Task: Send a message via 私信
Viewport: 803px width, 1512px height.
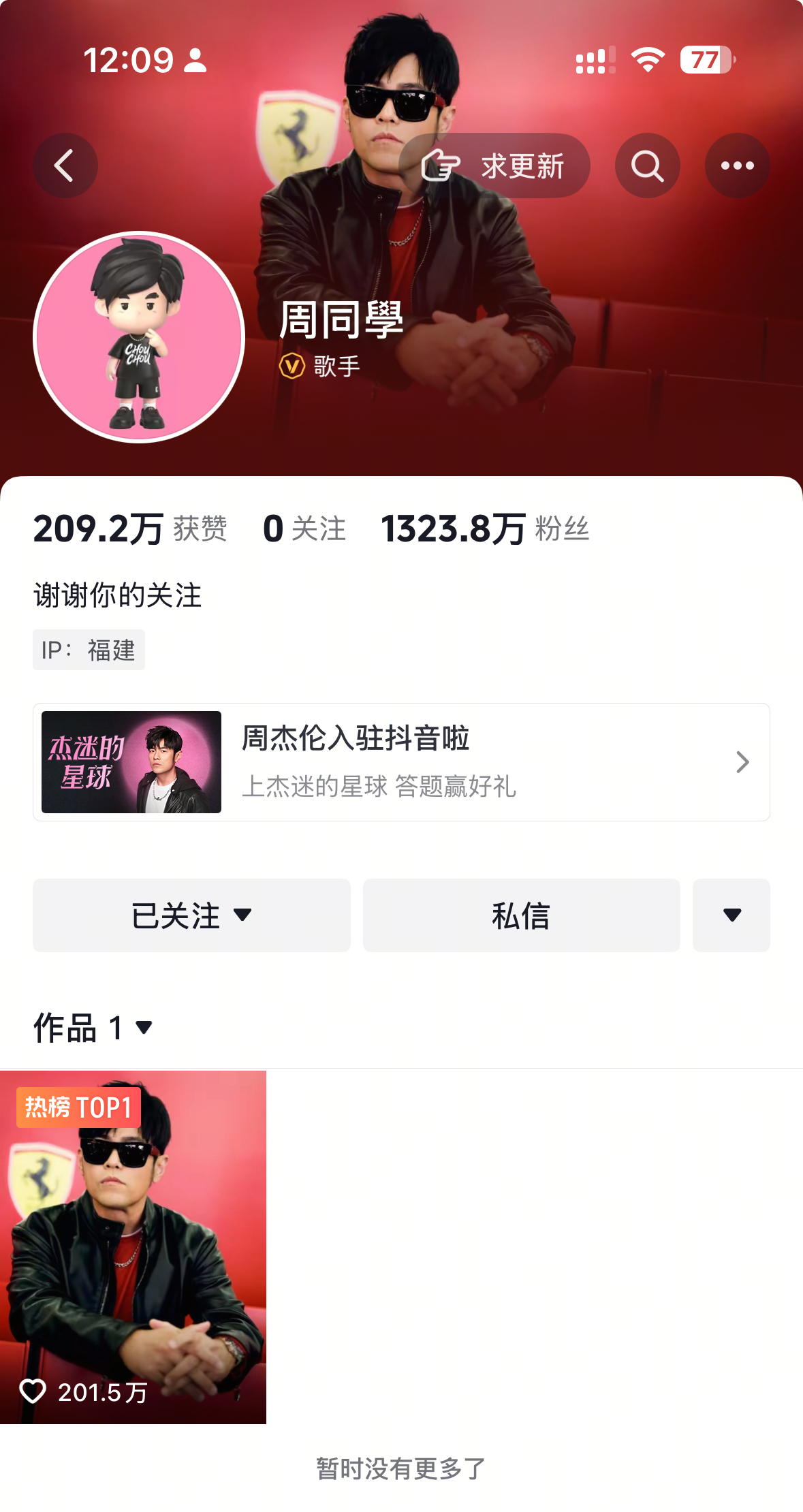Action: (x=521, y=915)
